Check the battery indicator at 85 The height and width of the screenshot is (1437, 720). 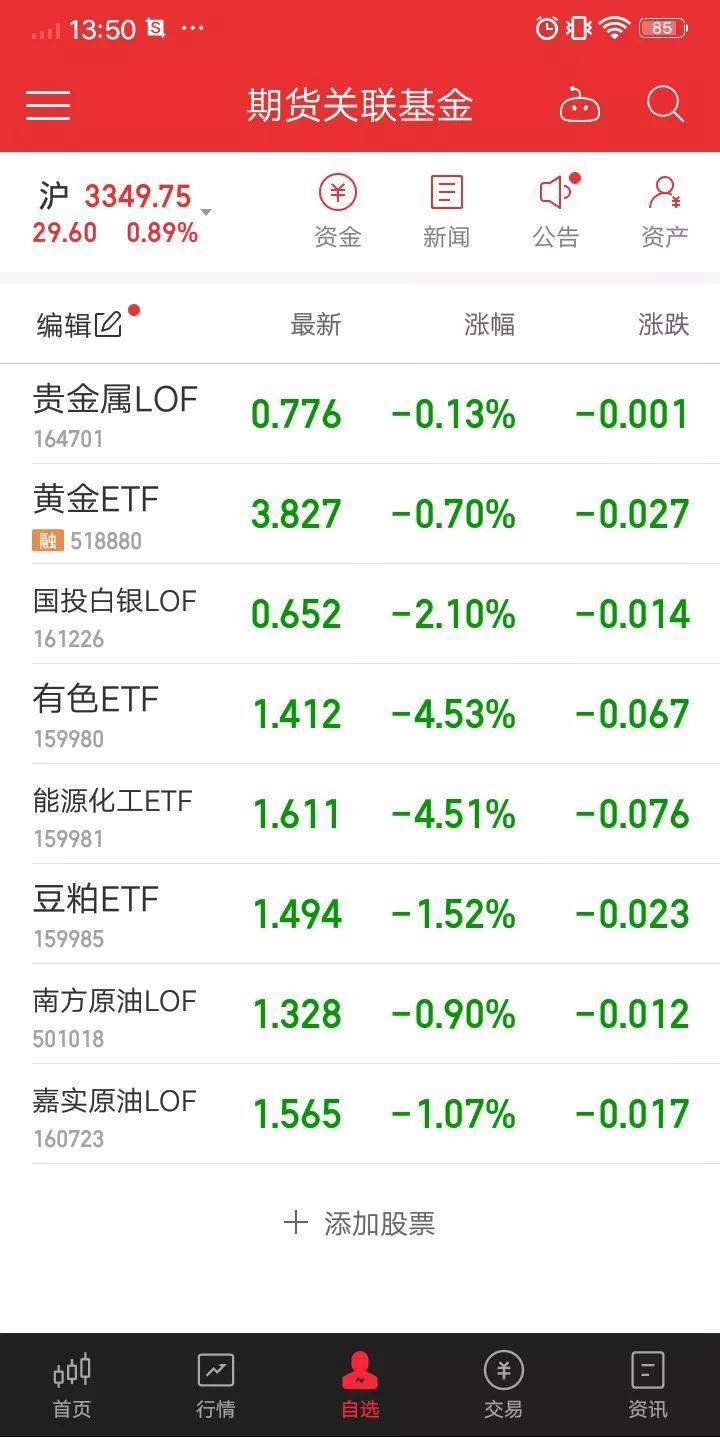click(665, 29)
